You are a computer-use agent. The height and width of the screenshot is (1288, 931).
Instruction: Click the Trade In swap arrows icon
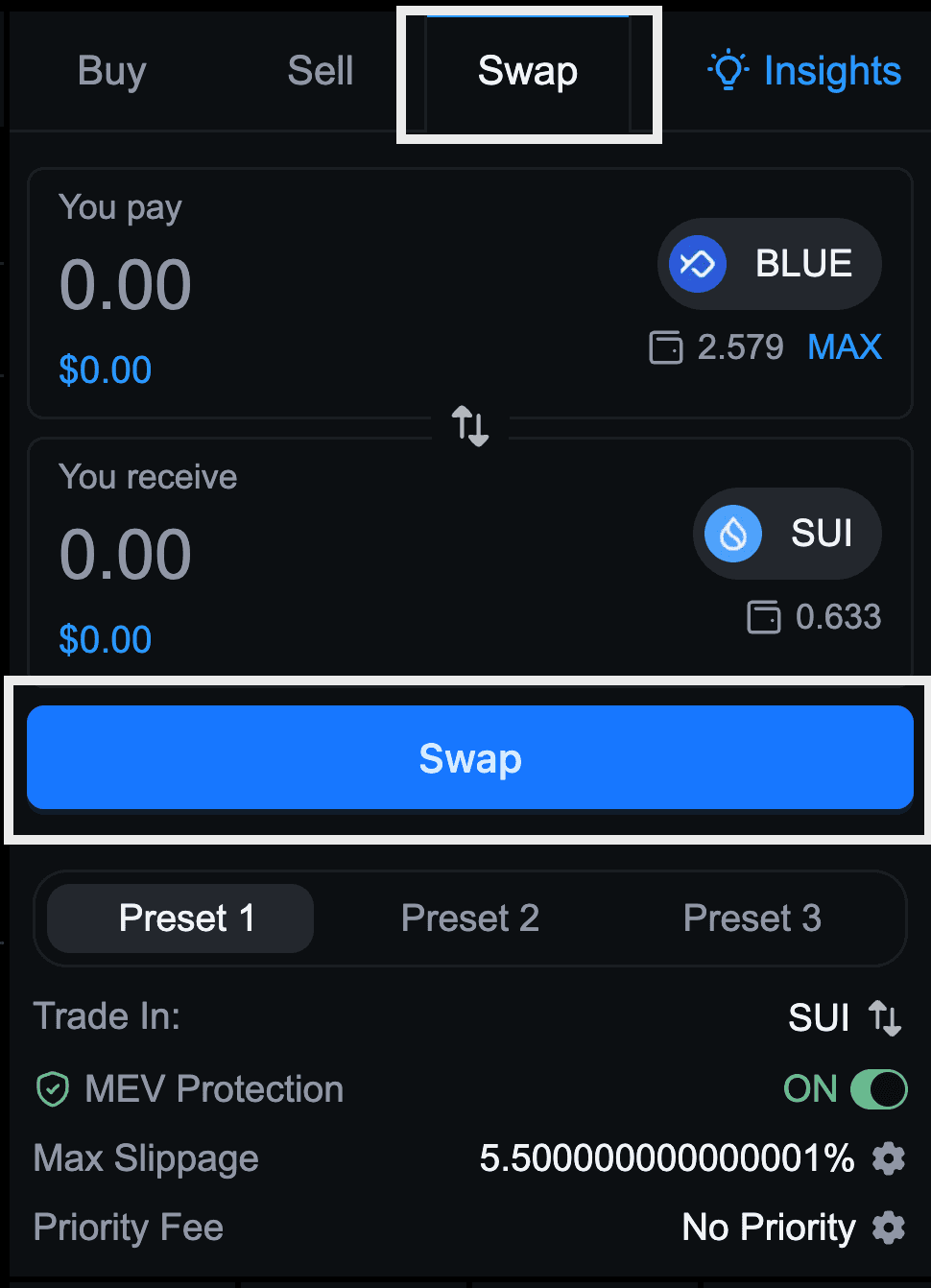coord(884,1017)
